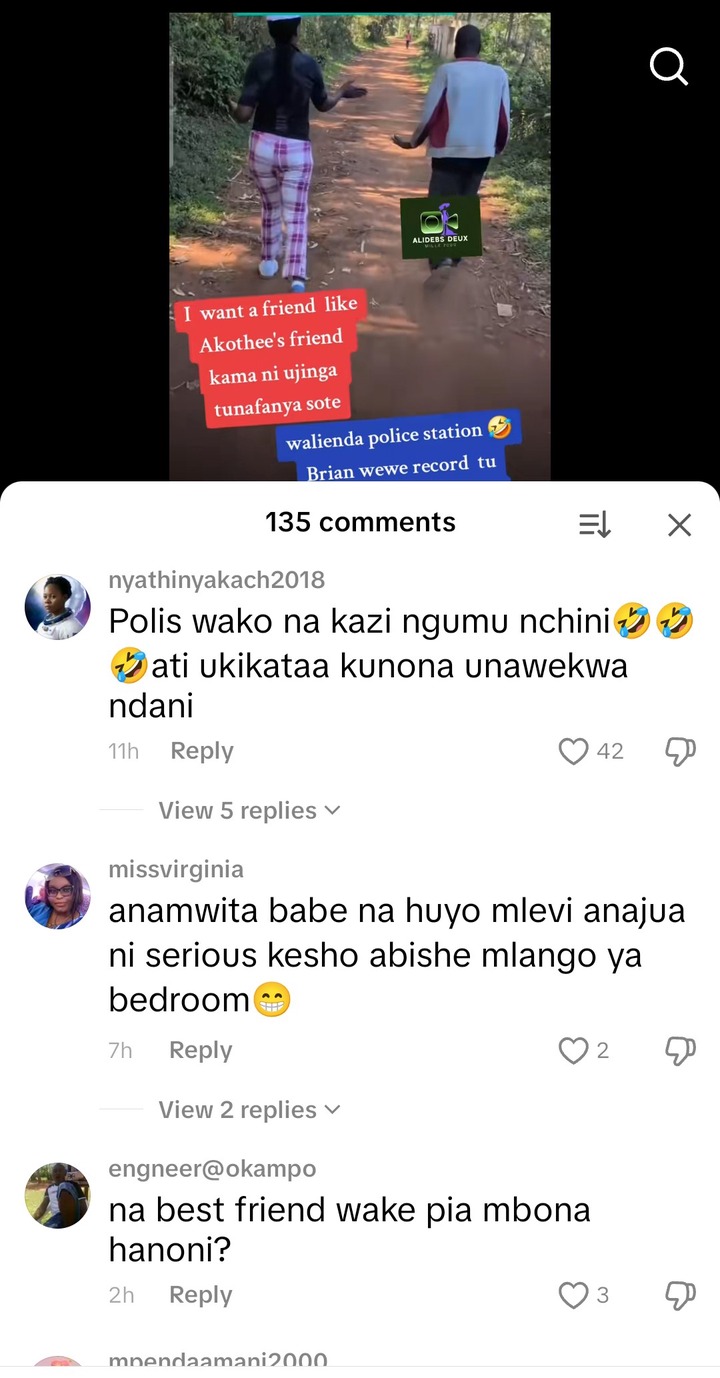Viewport: 720px width, 1378px height.
Task: Open the comment sort options
Action: 594,524
